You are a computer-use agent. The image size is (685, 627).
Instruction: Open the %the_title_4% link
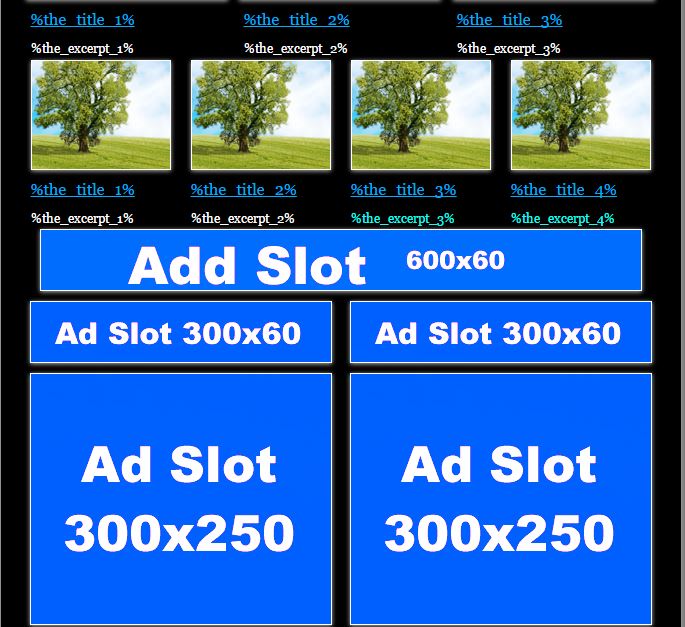pyautogui.click(x=563, y=190)
